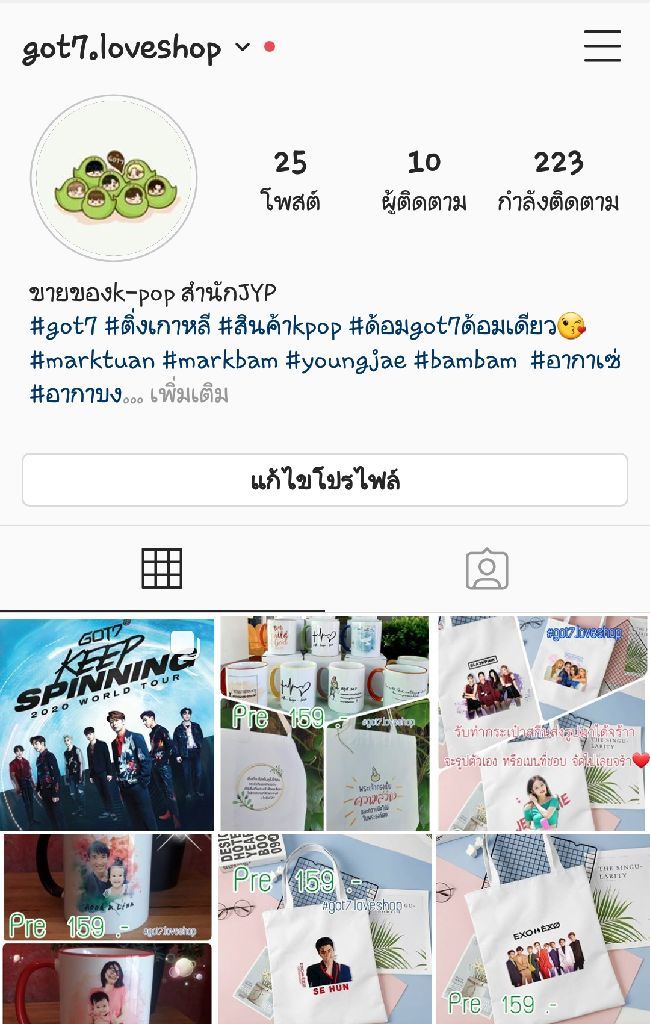Tap แก้ไขโปรไฟล์ to edit profile
650x1024 pixels.
[x=325, y=480]
